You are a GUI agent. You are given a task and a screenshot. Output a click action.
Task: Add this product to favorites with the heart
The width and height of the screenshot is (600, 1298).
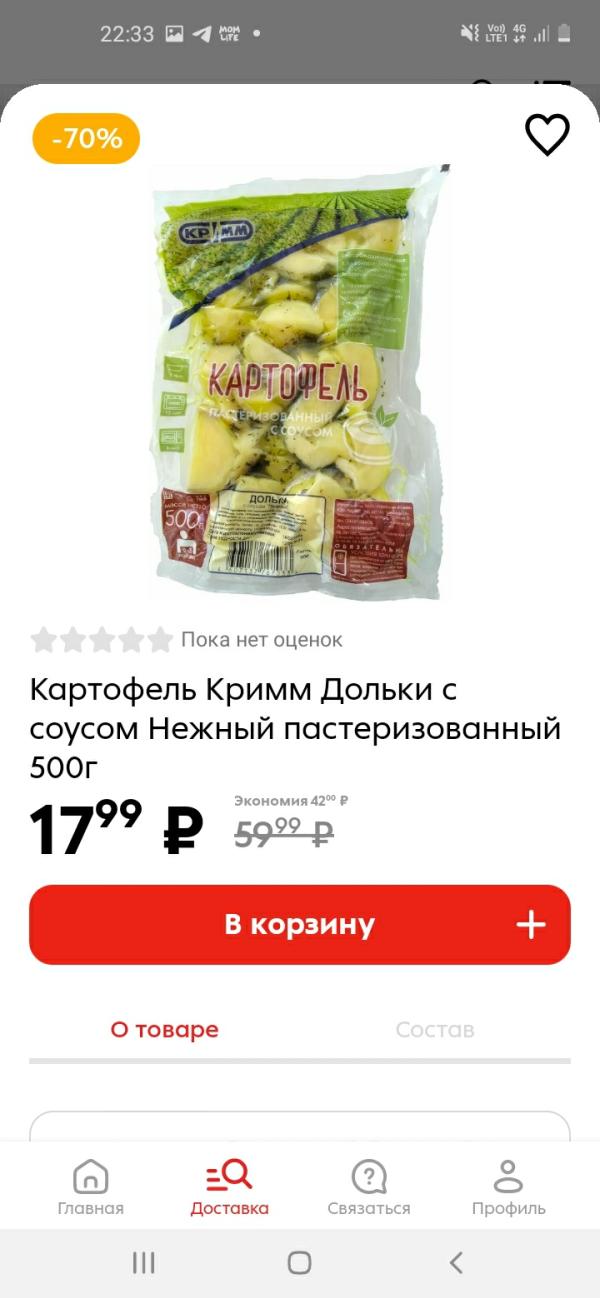click(547, 135)
